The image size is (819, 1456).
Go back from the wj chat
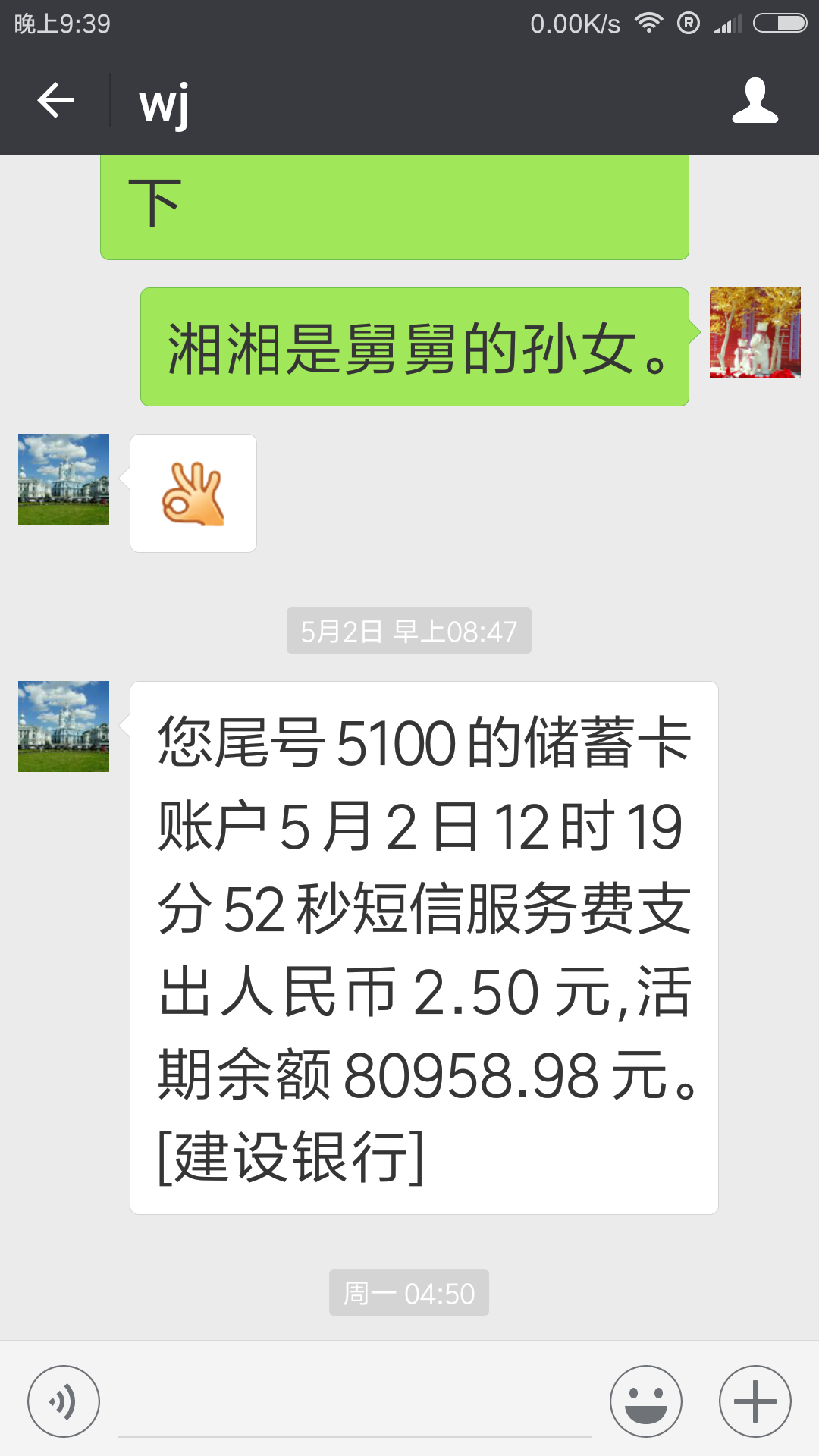55,101
